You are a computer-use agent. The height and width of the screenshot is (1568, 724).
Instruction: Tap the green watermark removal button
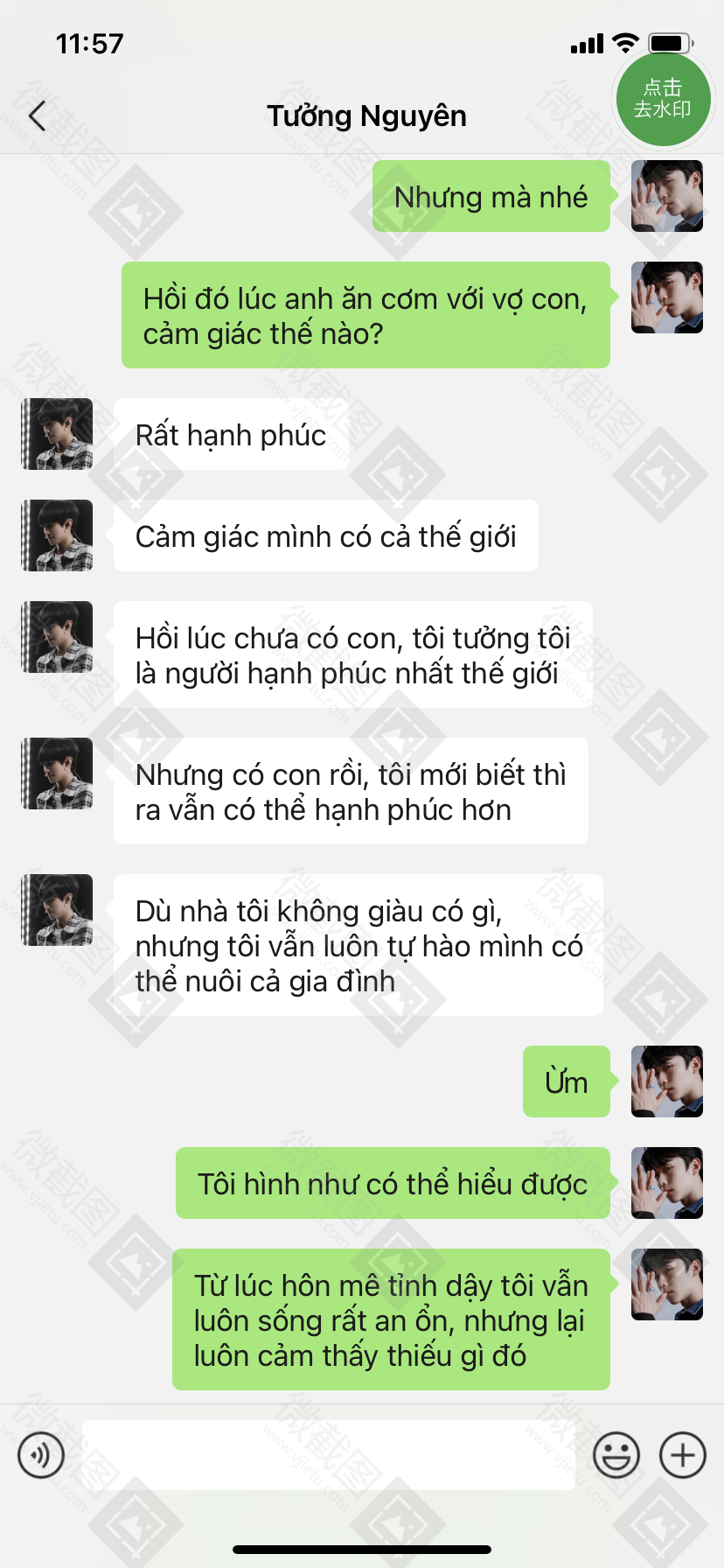662,99
